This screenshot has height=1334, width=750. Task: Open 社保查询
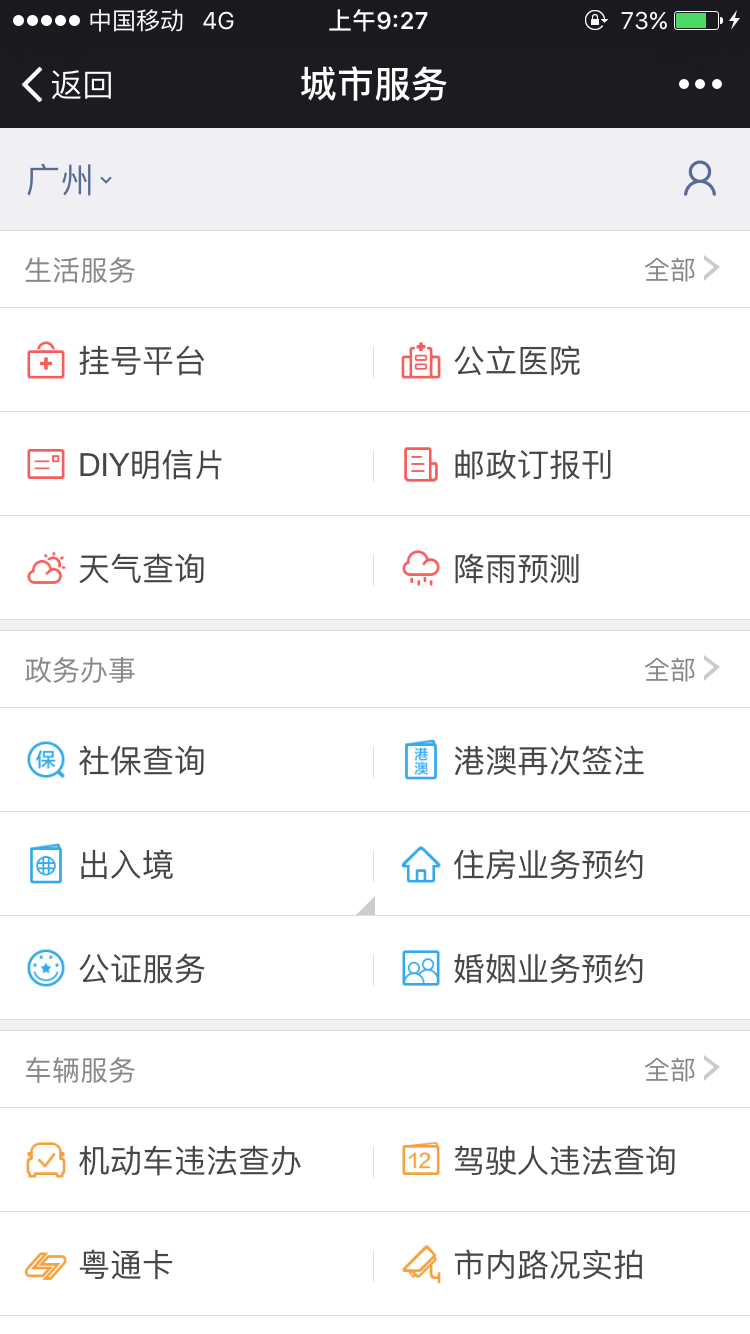click(x=140, y=761)
